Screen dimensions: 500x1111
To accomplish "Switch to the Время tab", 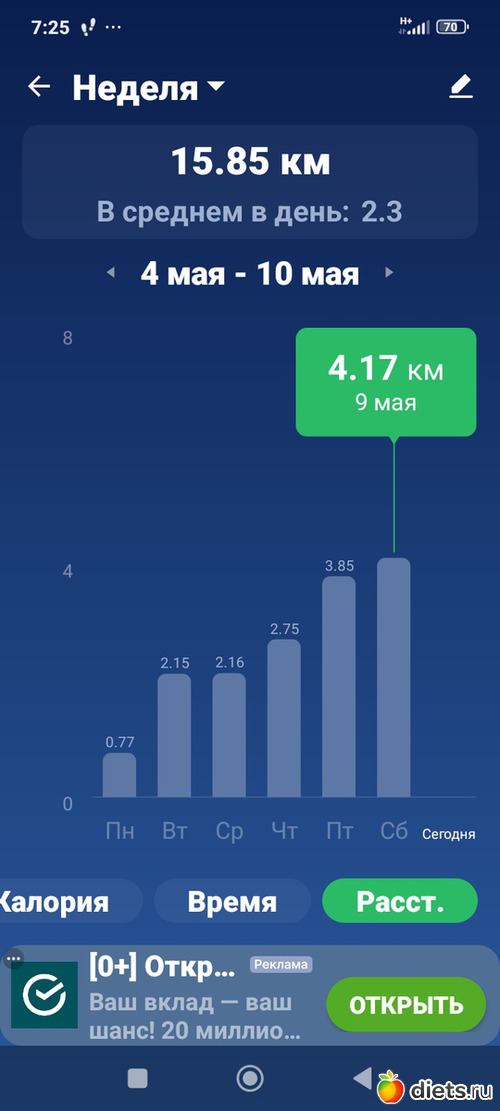I will coord(232,902).
